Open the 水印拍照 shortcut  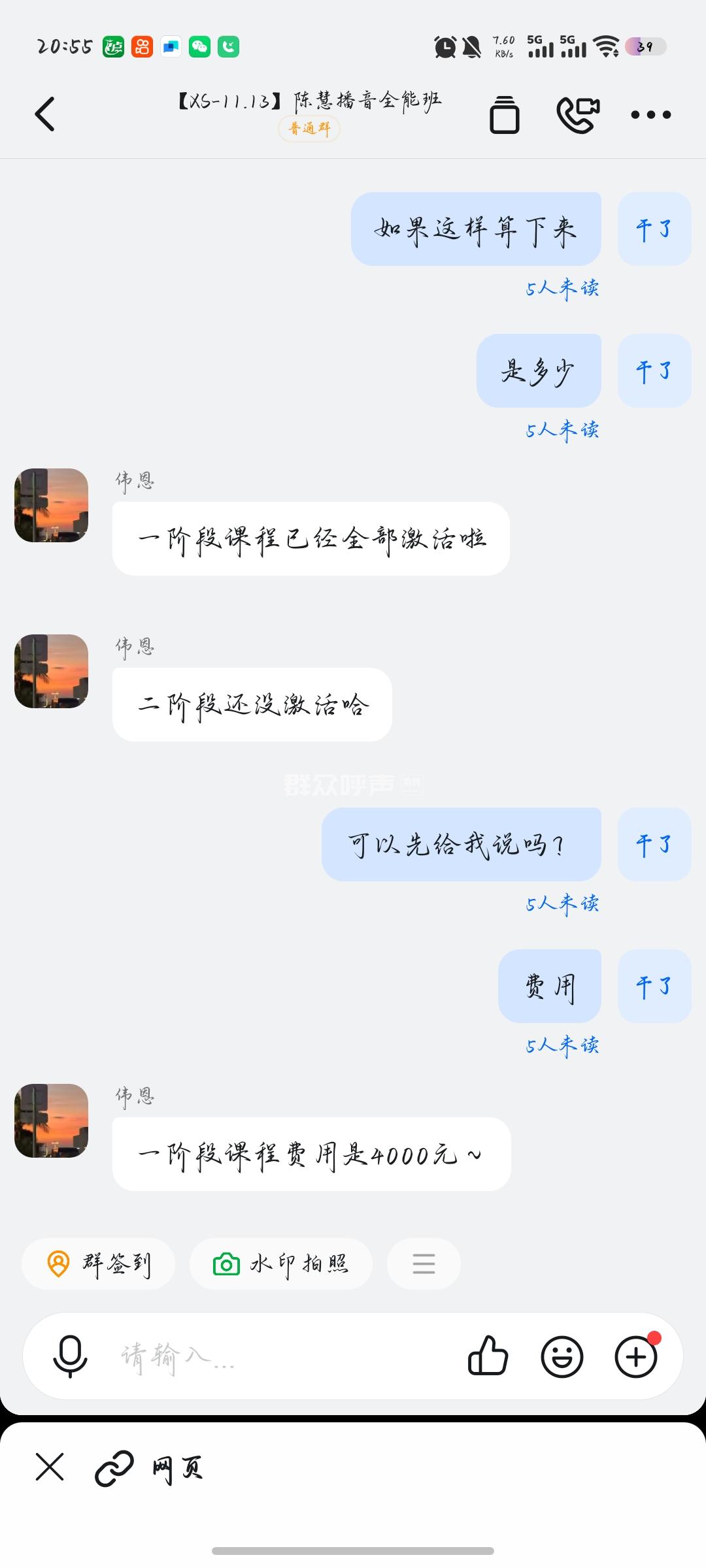[x=281, y=1264]
